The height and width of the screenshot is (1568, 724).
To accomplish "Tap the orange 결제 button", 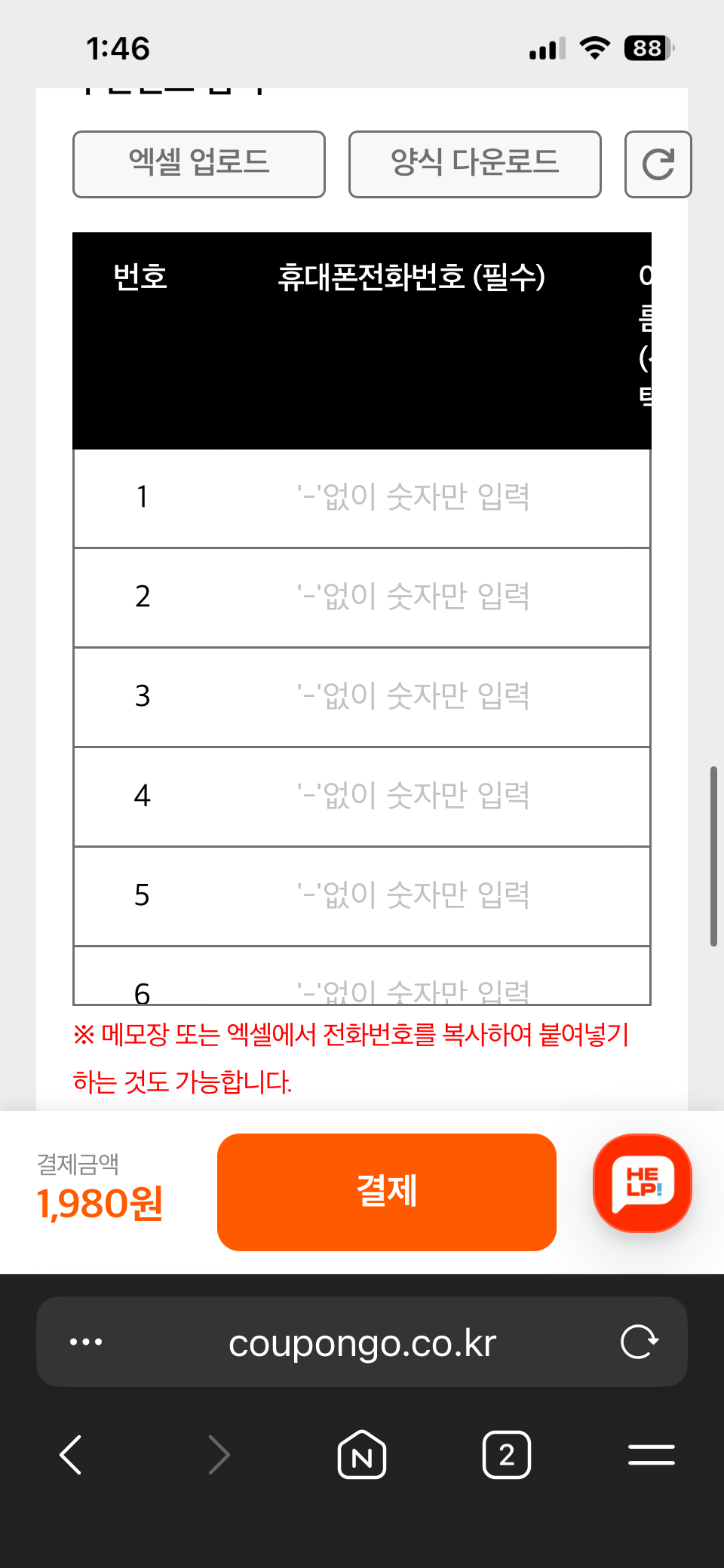I will 387,1192.
